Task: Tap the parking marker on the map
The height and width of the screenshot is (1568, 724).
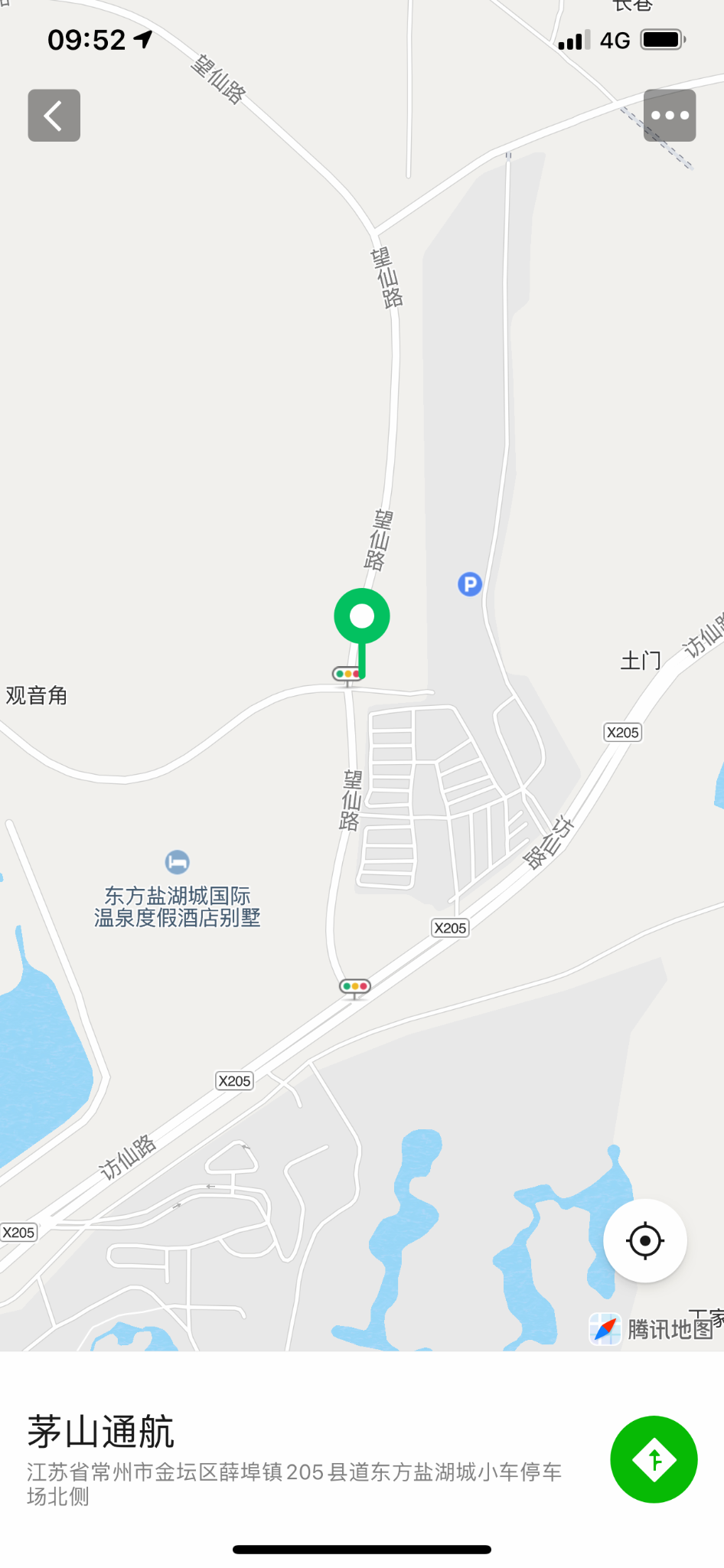Action: pos(469,585)
